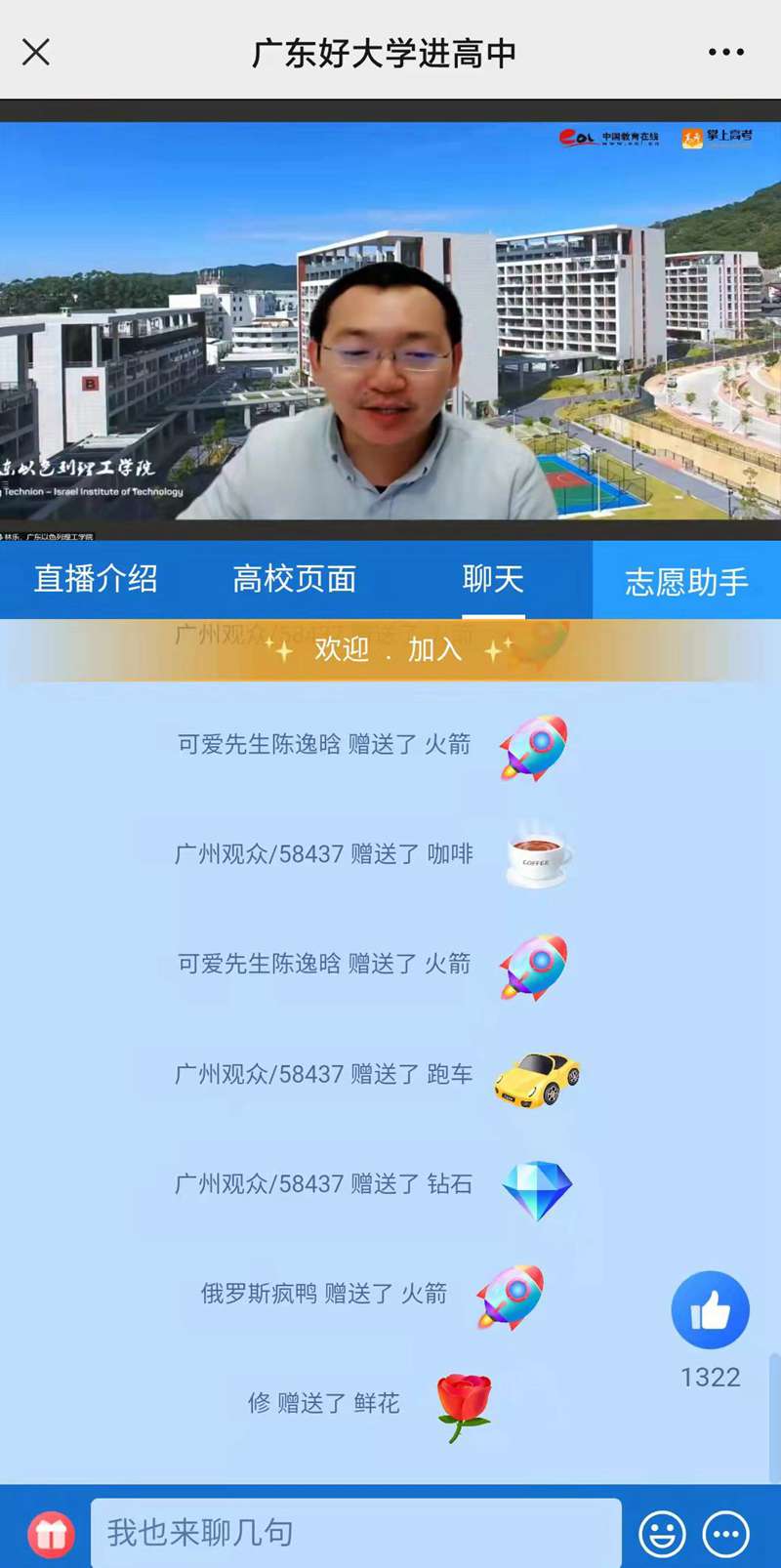The height and width of the screenshot is (1568, 781).
Task: Tap the 我也来聊几句 chat input
Action: coord(356,1533)
